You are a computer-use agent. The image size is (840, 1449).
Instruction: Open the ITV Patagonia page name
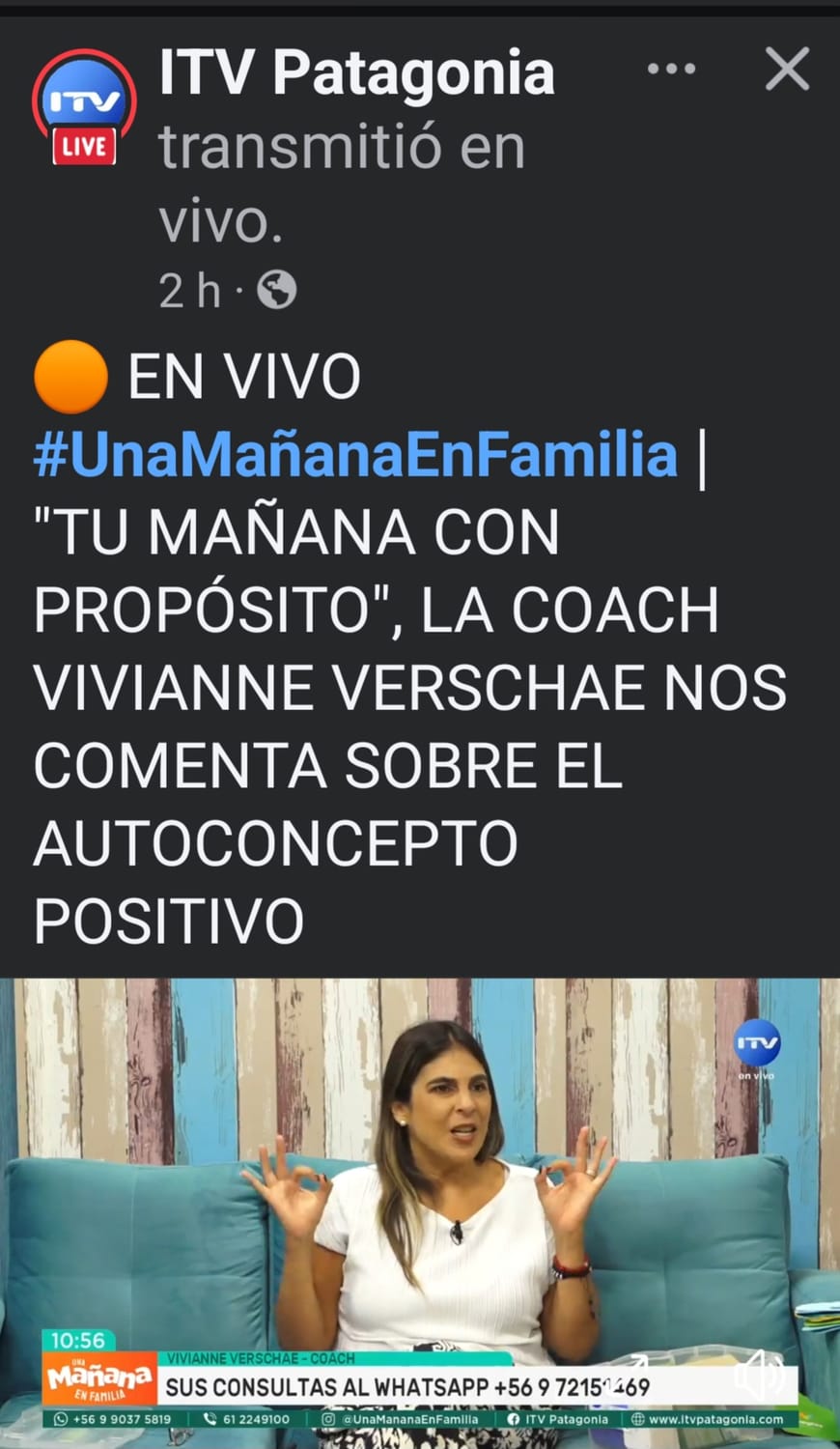tap(356, 73)
